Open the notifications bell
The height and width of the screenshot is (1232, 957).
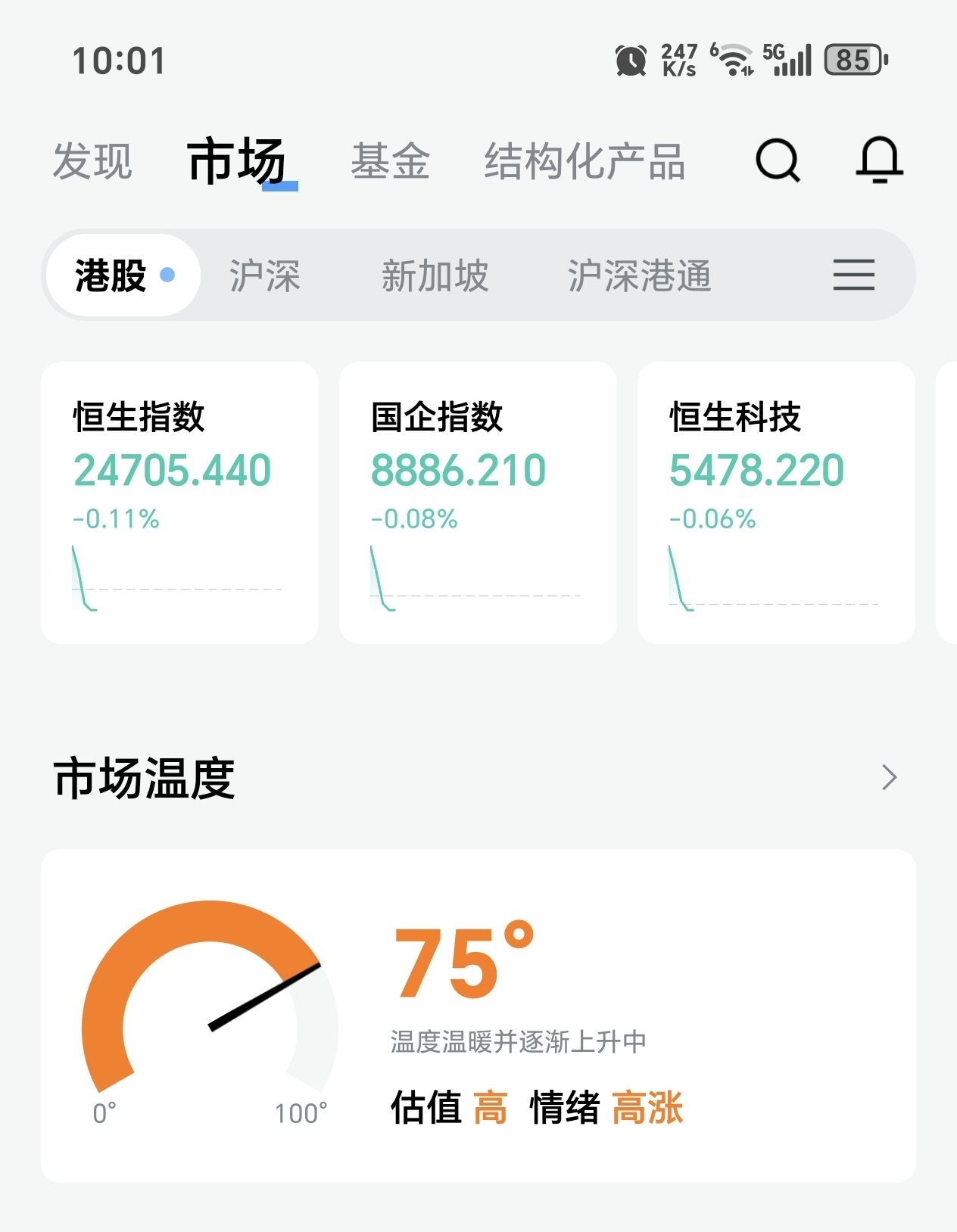pos(879,160)
